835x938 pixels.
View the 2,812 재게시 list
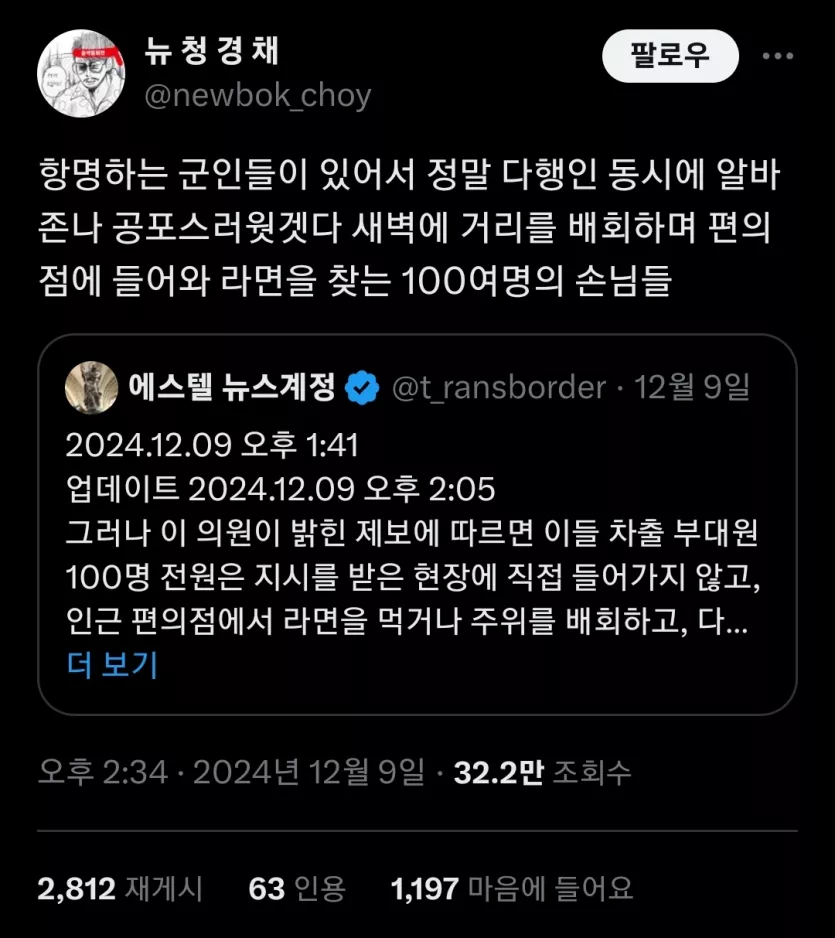tap(119, 887)
